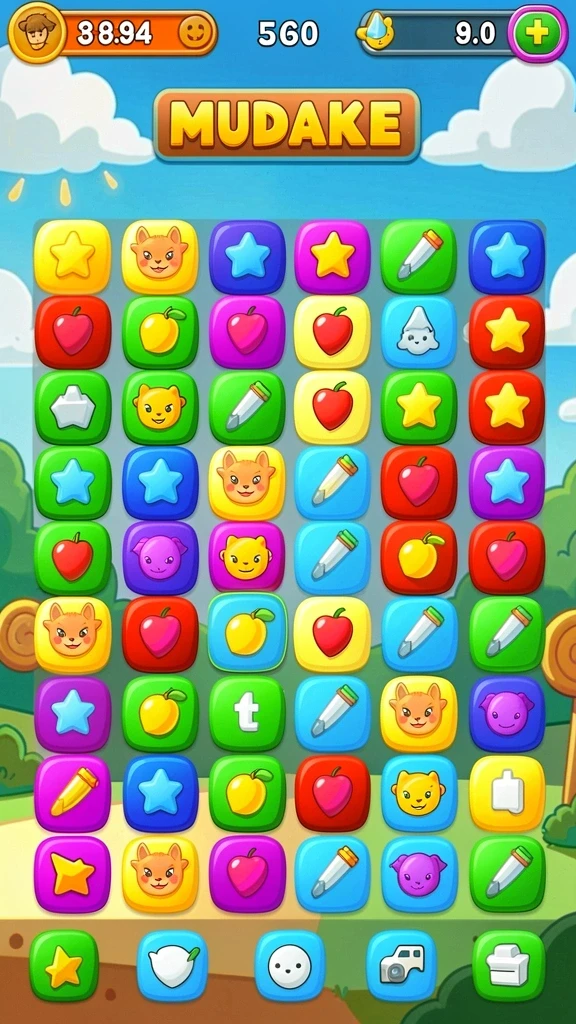Tap the yellow cat face on magenta tile
576x1024 pixels.
point(247,557)
